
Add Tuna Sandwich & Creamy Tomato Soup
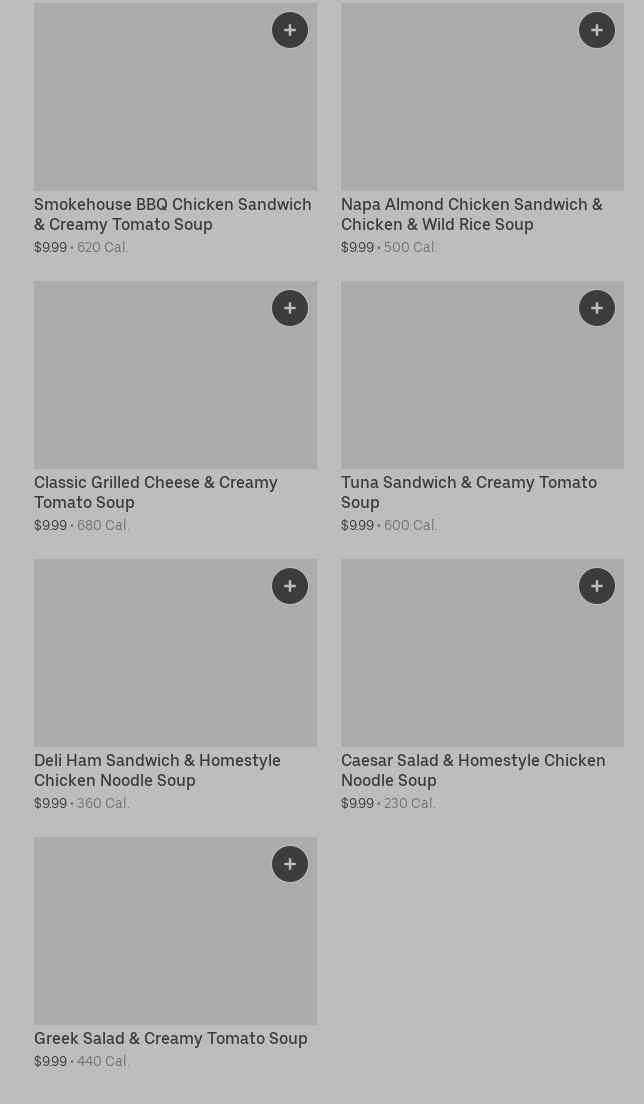pyautogui.click(x=597, y=308)
